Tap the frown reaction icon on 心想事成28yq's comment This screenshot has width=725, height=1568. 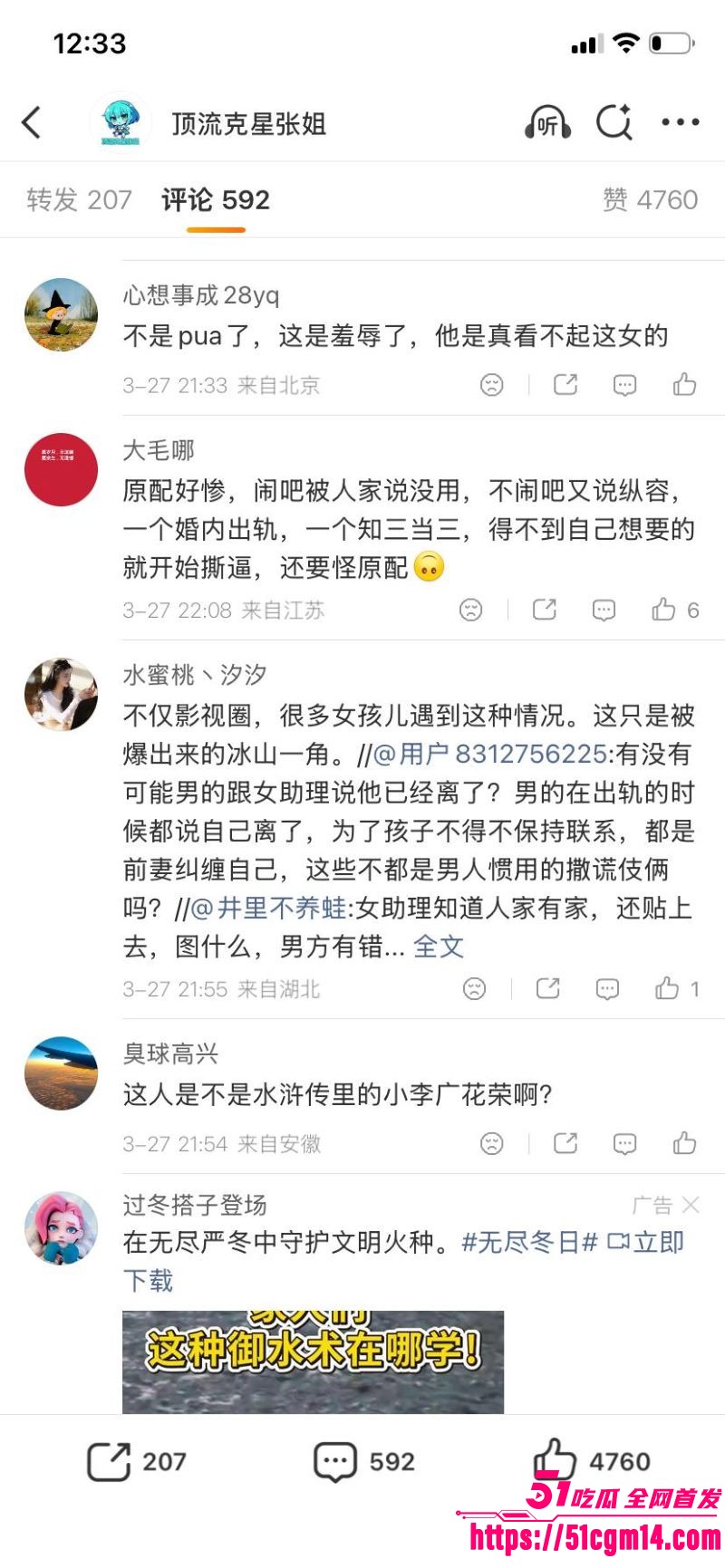coord(490,385)
